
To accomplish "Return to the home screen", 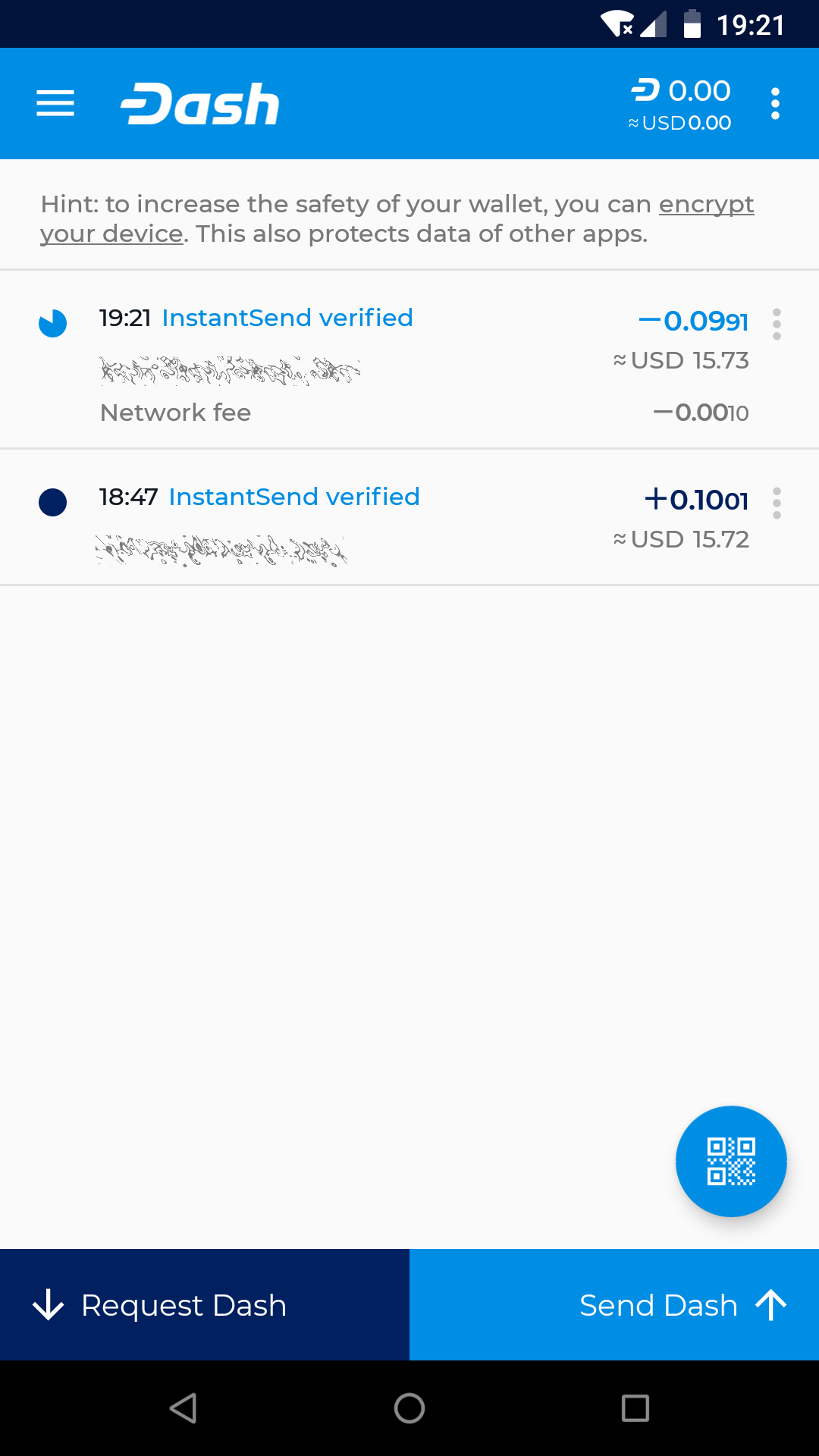I will coord(409,1408).
